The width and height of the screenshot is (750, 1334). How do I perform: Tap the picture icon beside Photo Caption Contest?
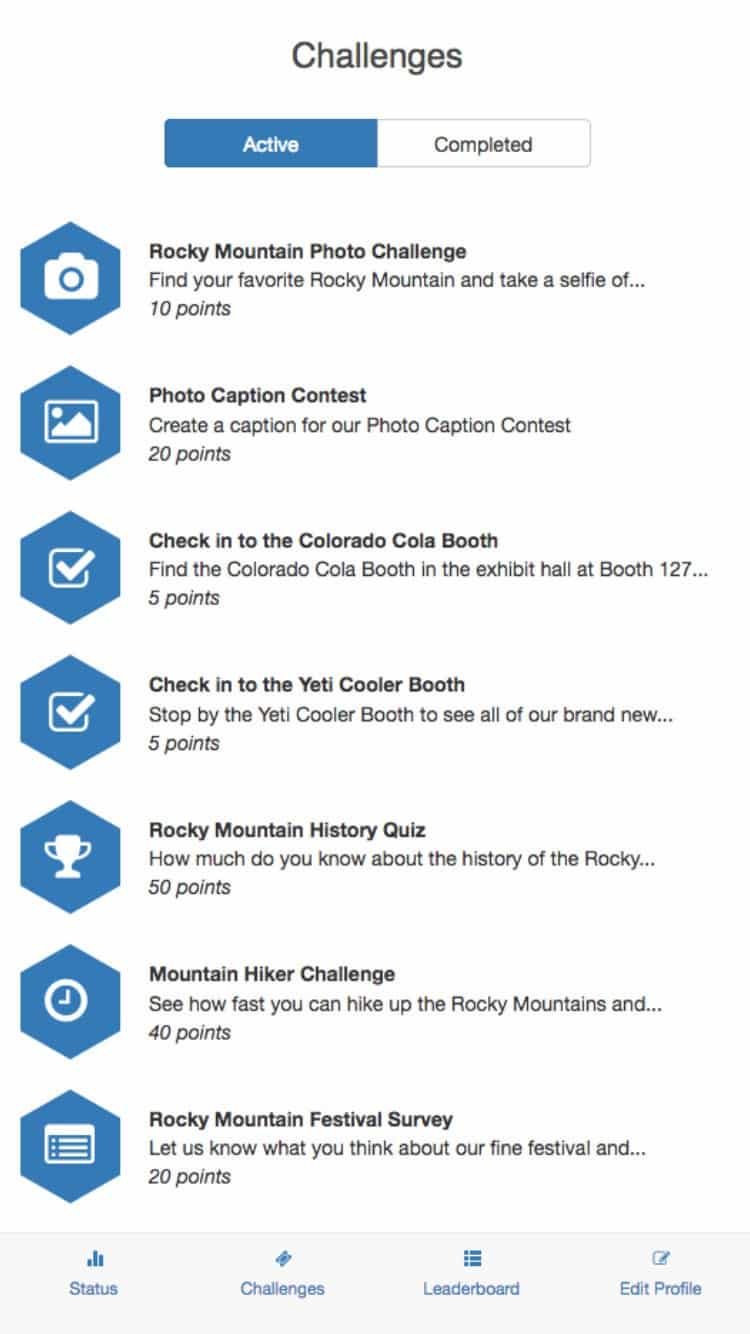70,422
